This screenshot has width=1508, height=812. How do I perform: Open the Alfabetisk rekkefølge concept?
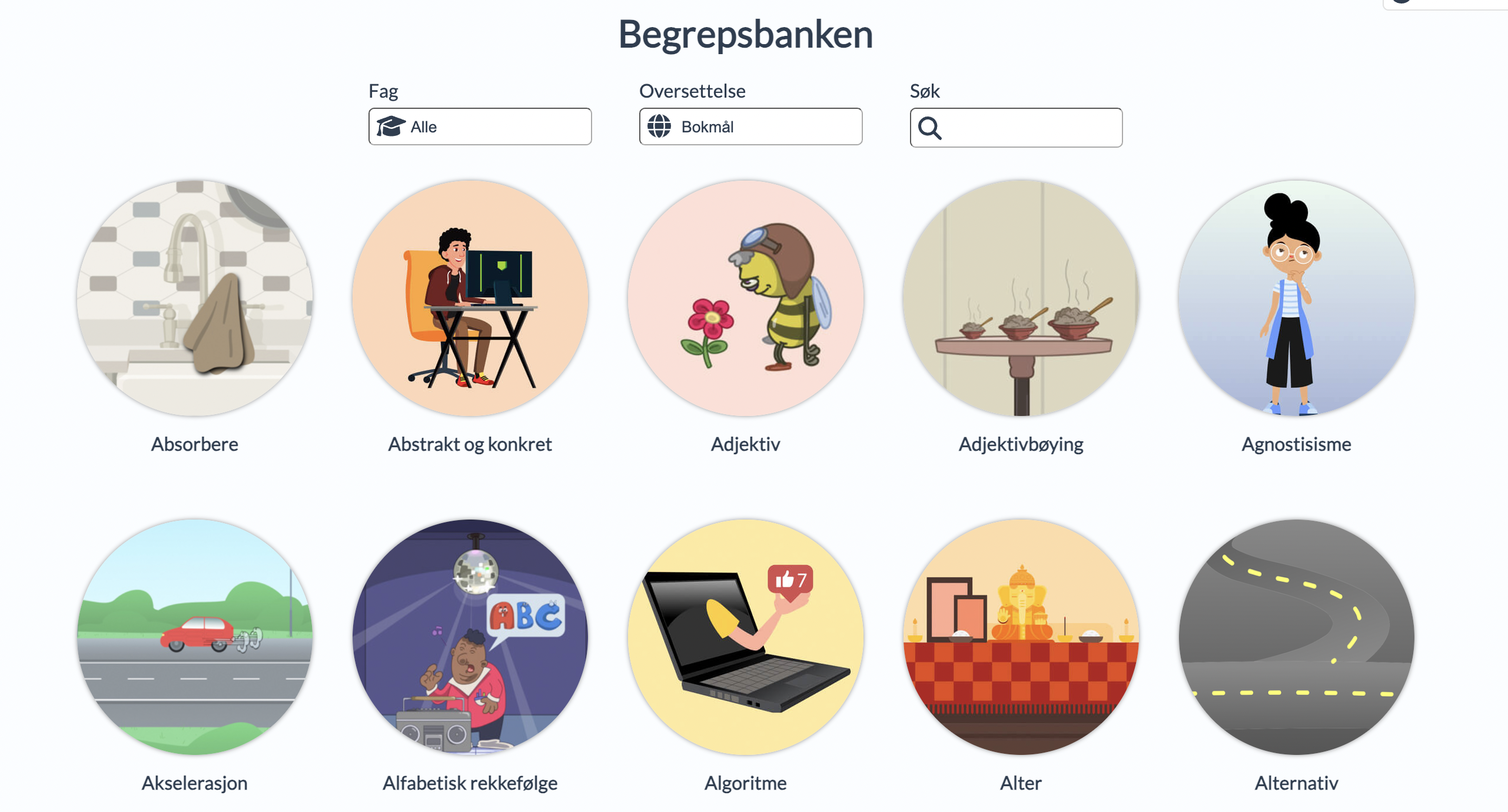470,637
